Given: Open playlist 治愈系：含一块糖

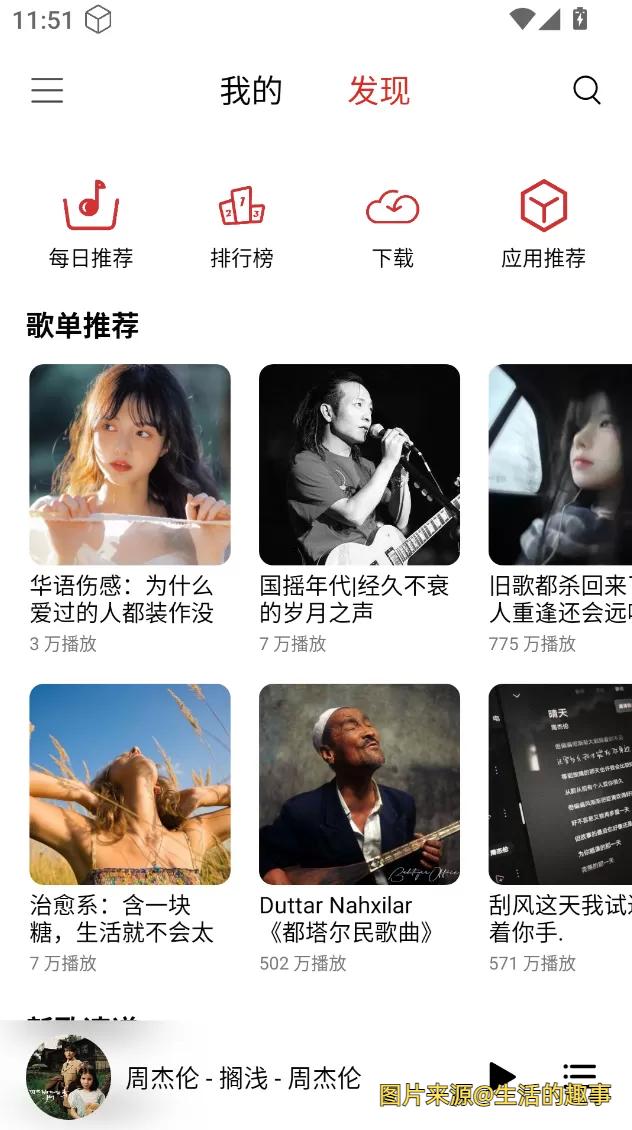Looking at the screenshot, I should coord(130,785).
